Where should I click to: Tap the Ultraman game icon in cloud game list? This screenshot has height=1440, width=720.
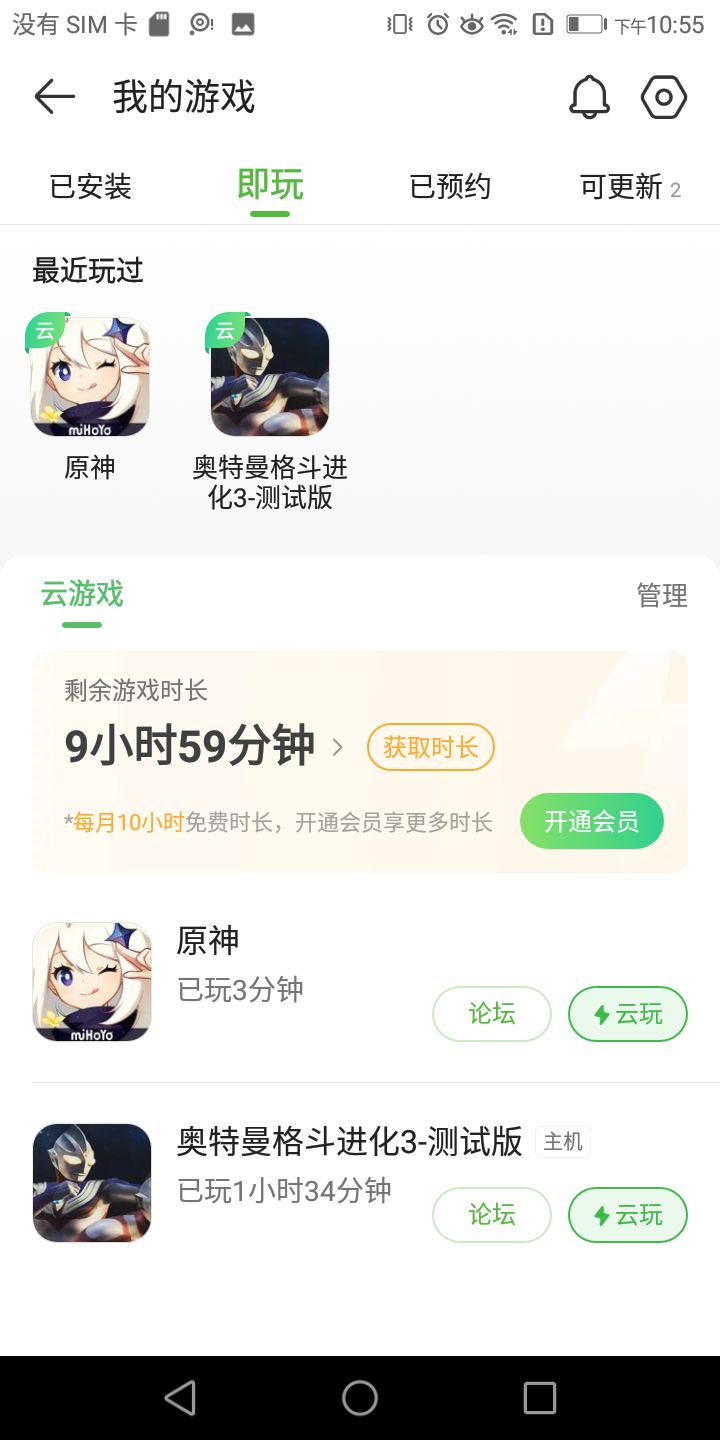point(91,1183)
